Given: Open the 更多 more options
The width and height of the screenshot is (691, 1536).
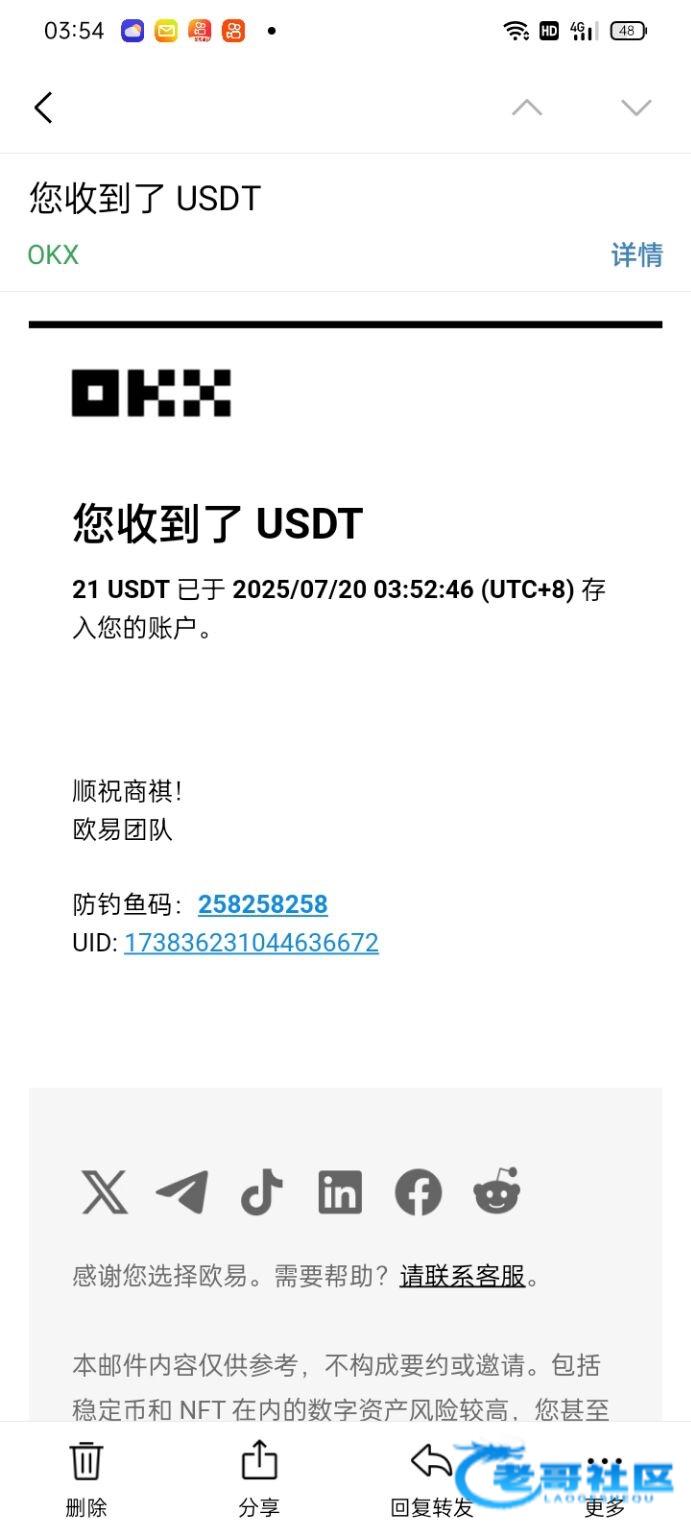Looking at the screenshot, I should tap(605, 1480).
